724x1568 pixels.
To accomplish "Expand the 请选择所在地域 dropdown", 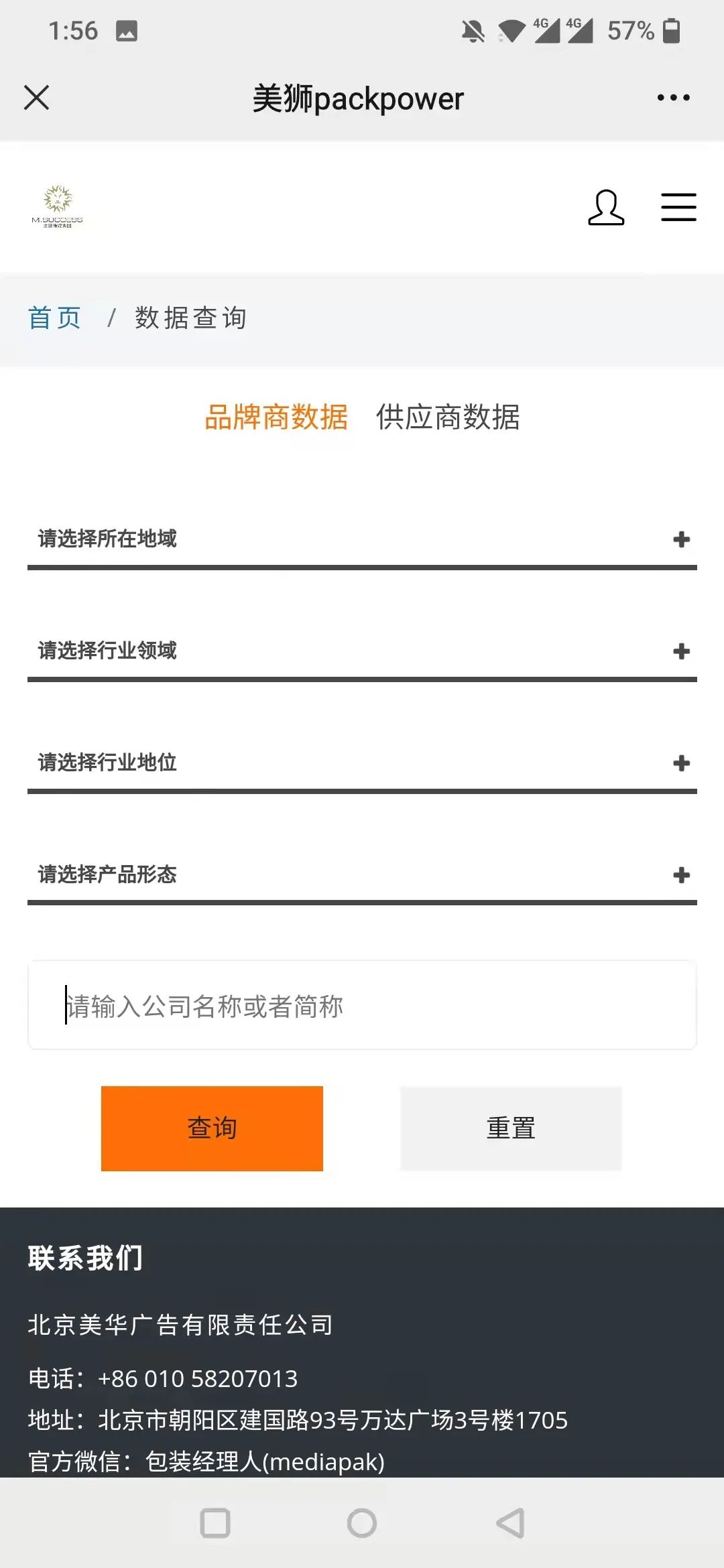I will tap(362, 539).
